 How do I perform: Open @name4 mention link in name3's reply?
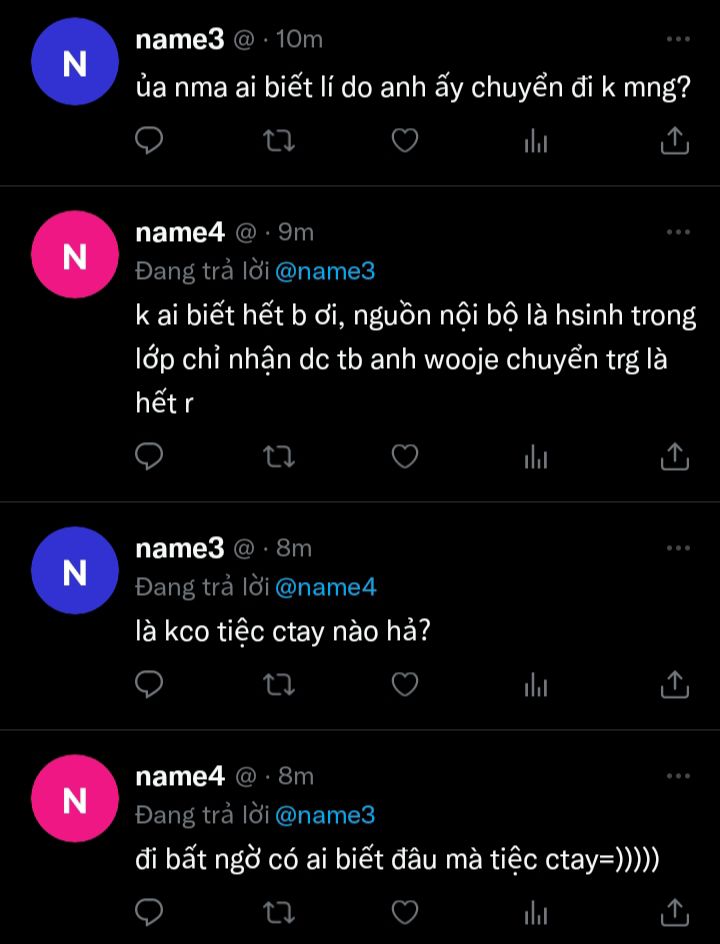(326, 587)
